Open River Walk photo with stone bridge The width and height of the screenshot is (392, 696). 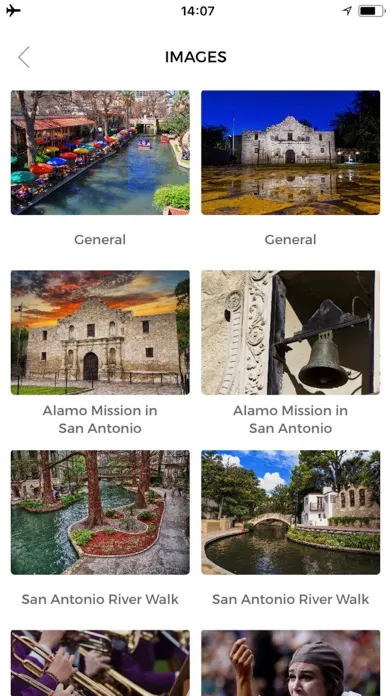coord(290,512)
